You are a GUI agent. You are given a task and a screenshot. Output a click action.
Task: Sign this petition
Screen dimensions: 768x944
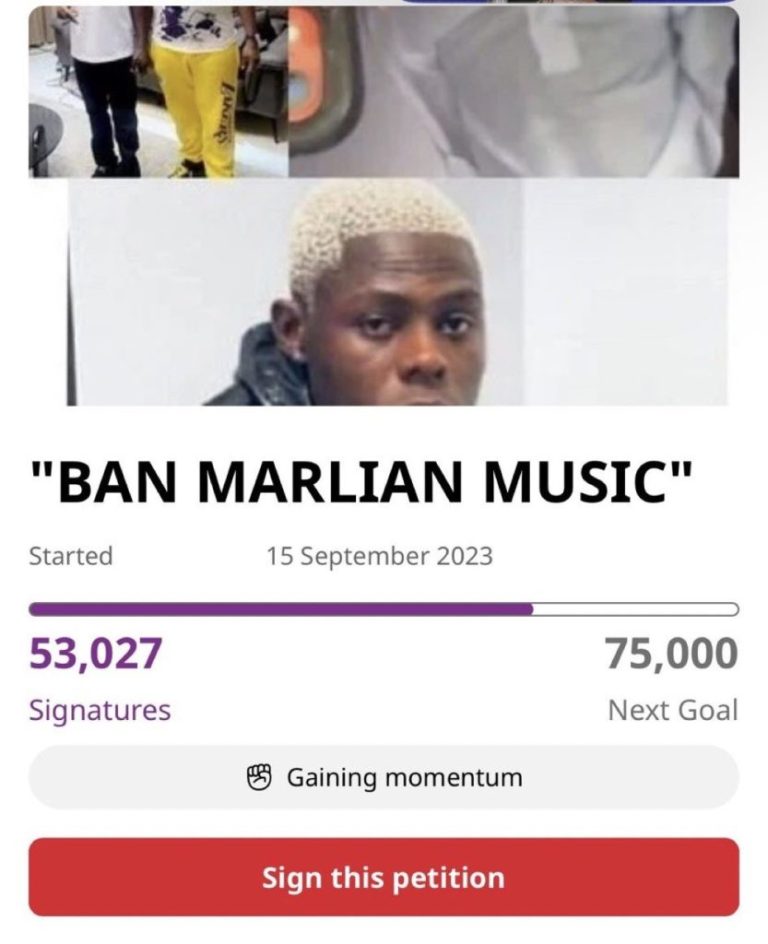[x=383, y=878]
